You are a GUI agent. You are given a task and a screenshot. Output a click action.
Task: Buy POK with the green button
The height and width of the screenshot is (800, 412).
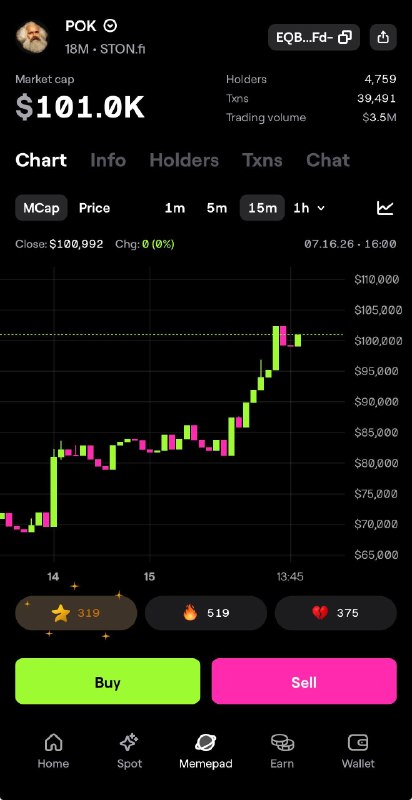[x=108, y=681]
